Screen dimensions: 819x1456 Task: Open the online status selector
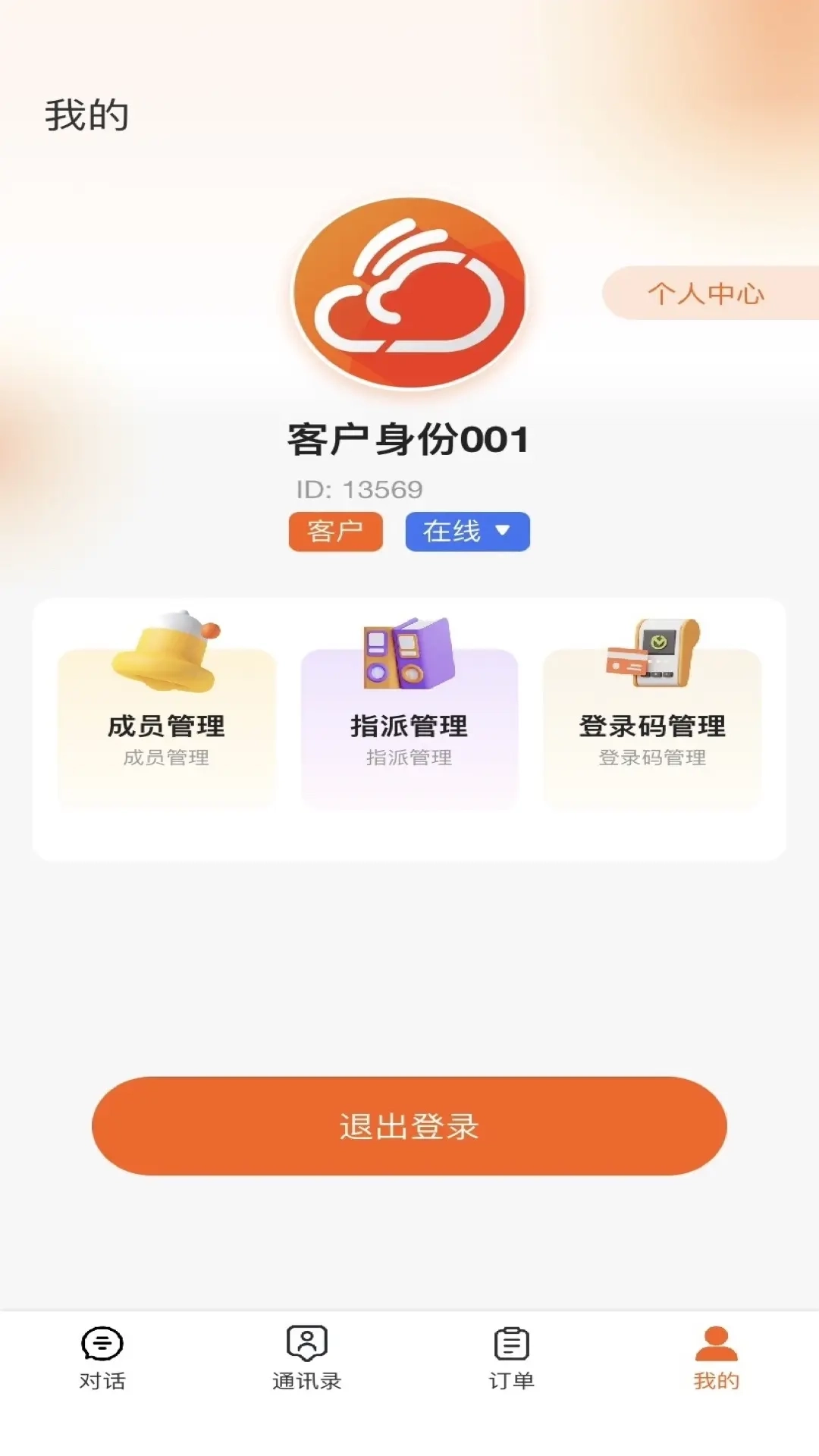click(467, 532)
